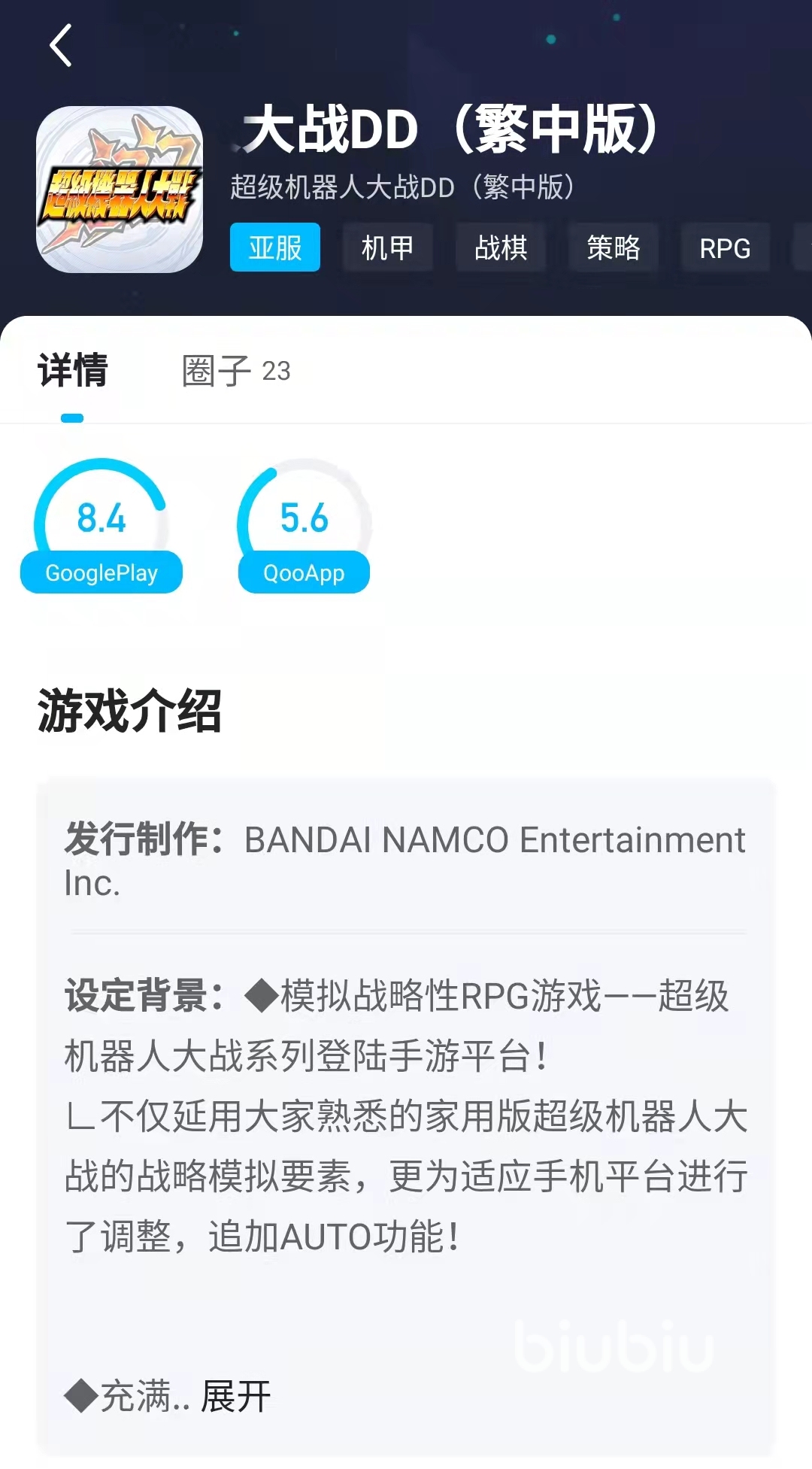Tap the RPG tag

pyautogui.click(x=725, y=247)
